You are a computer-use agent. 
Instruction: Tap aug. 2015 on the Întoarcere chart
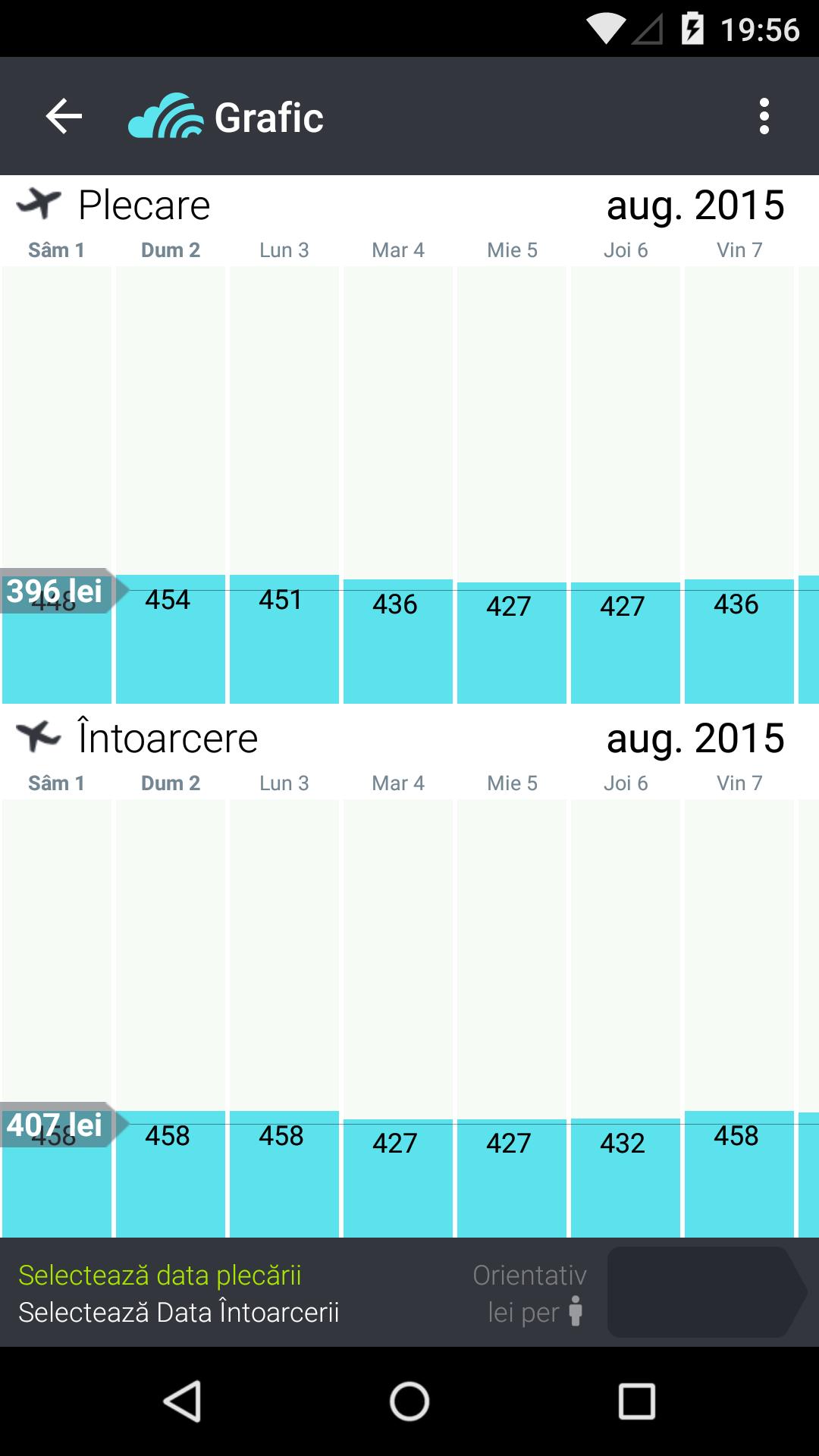(695, 737)
